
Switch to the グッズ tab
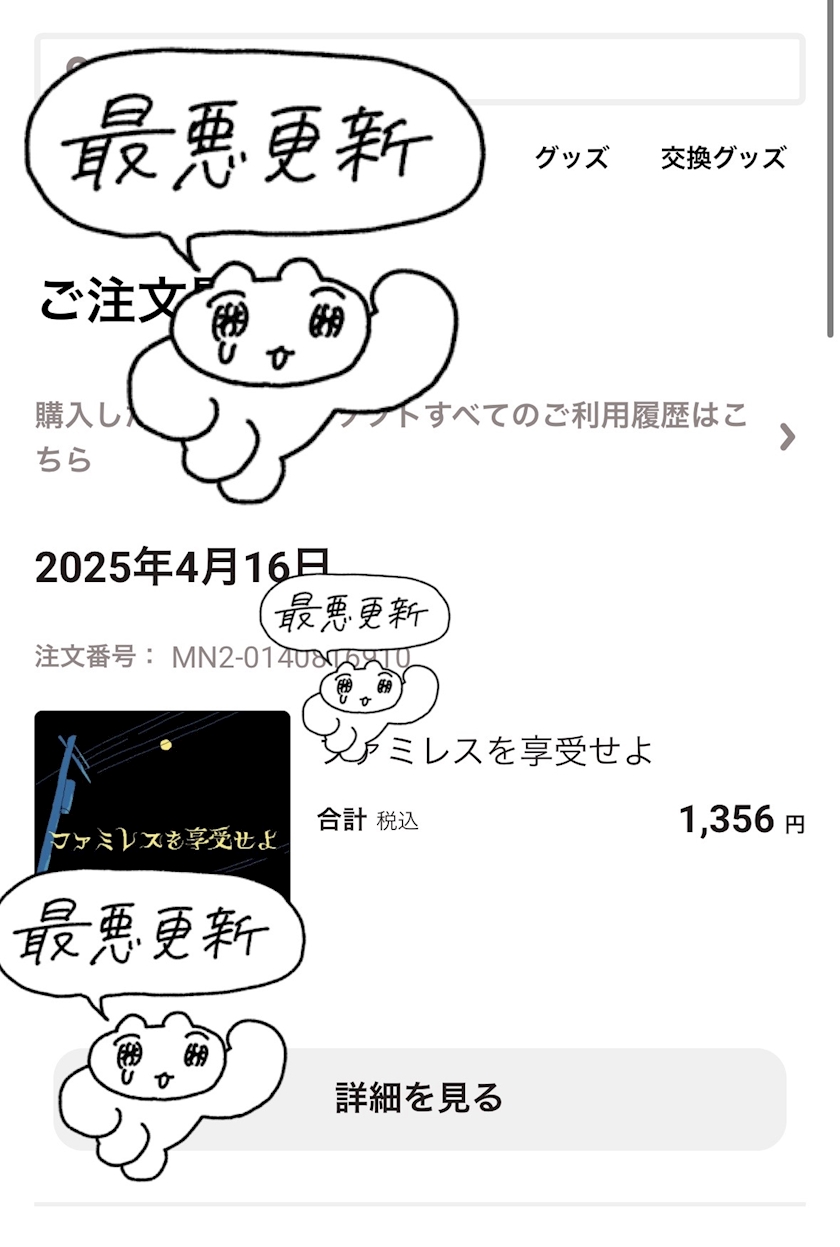pos(571,158)
